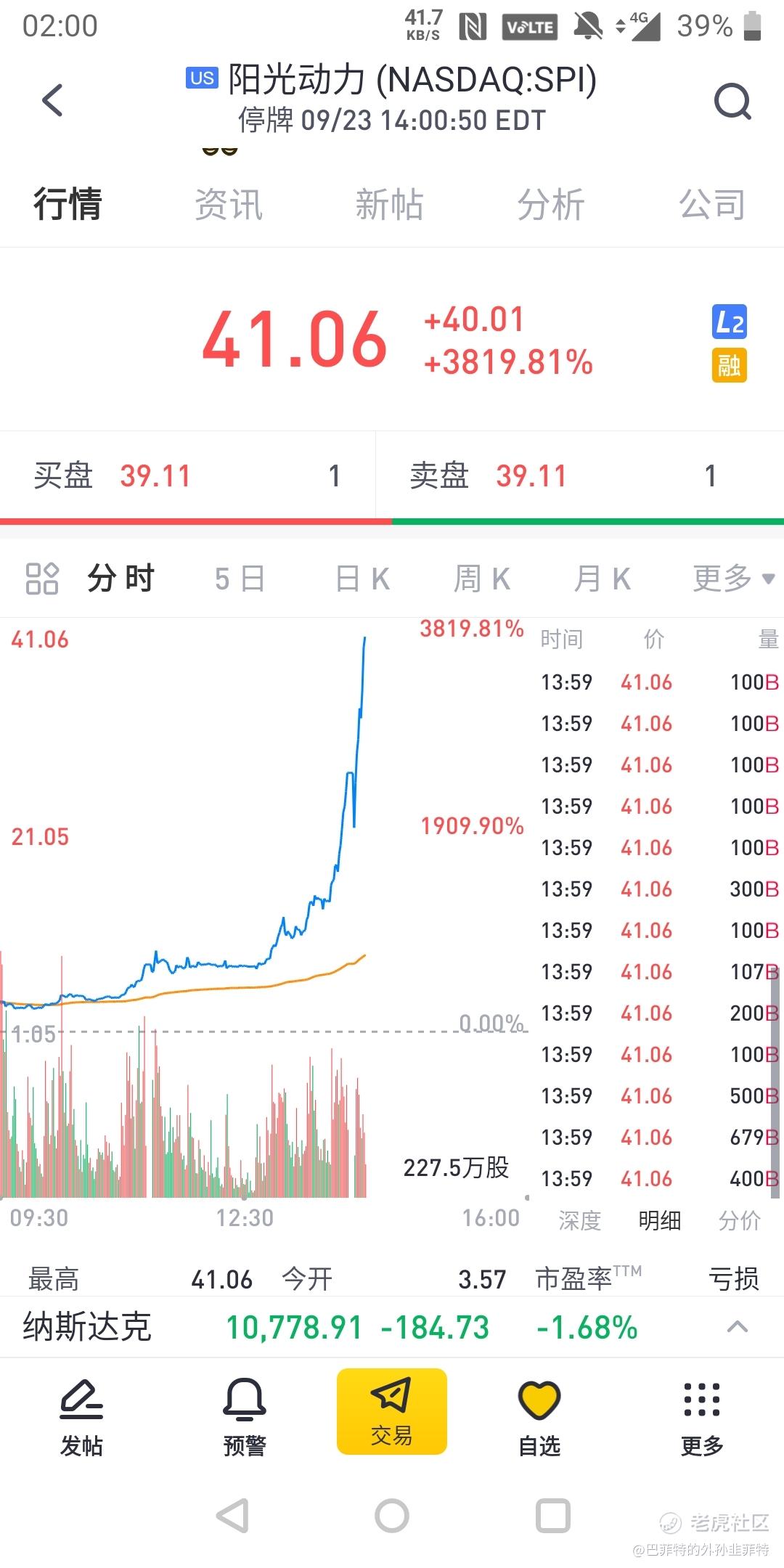Switch to the 资讯 news tab
This screenshot has width=784, height=1568.
[229, 205]
